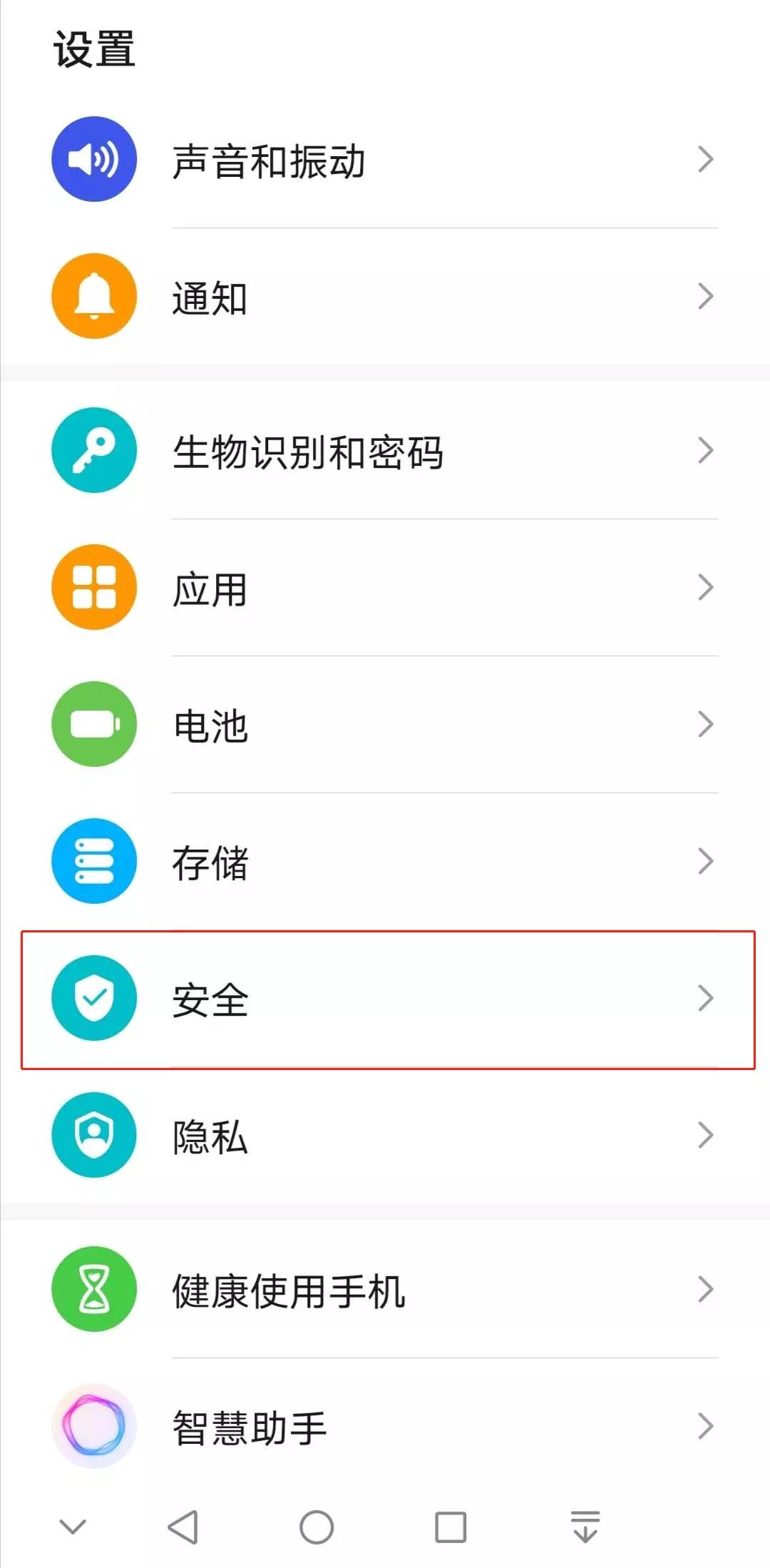Expand the 电池 row arrow
770x1568 pixels.
[704, 723]
